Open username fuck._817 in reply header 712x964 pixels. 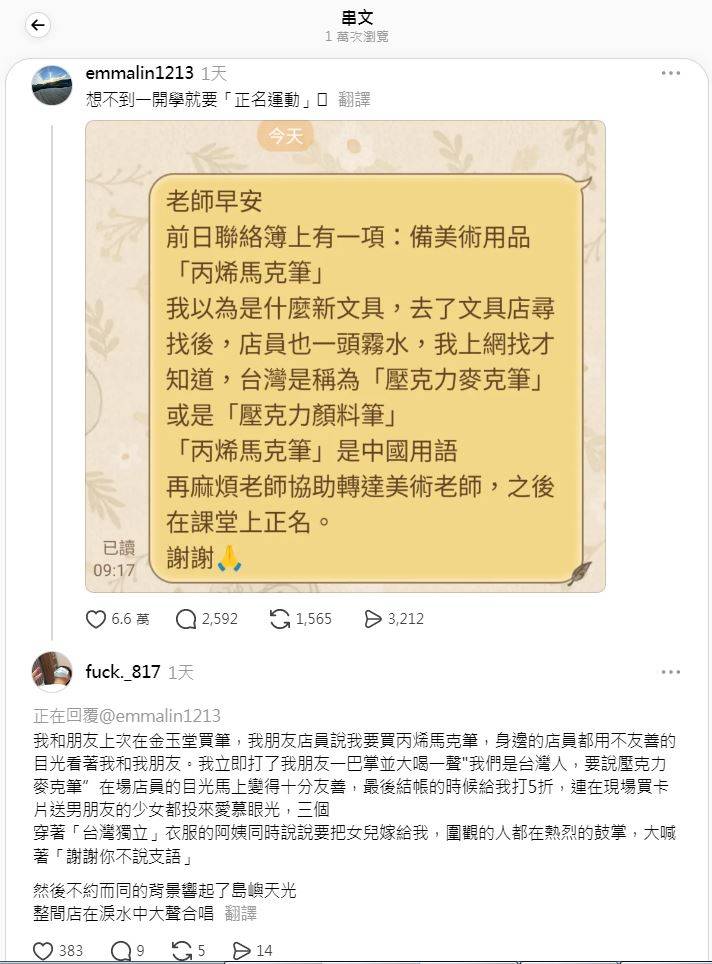[x=123, y=672]
